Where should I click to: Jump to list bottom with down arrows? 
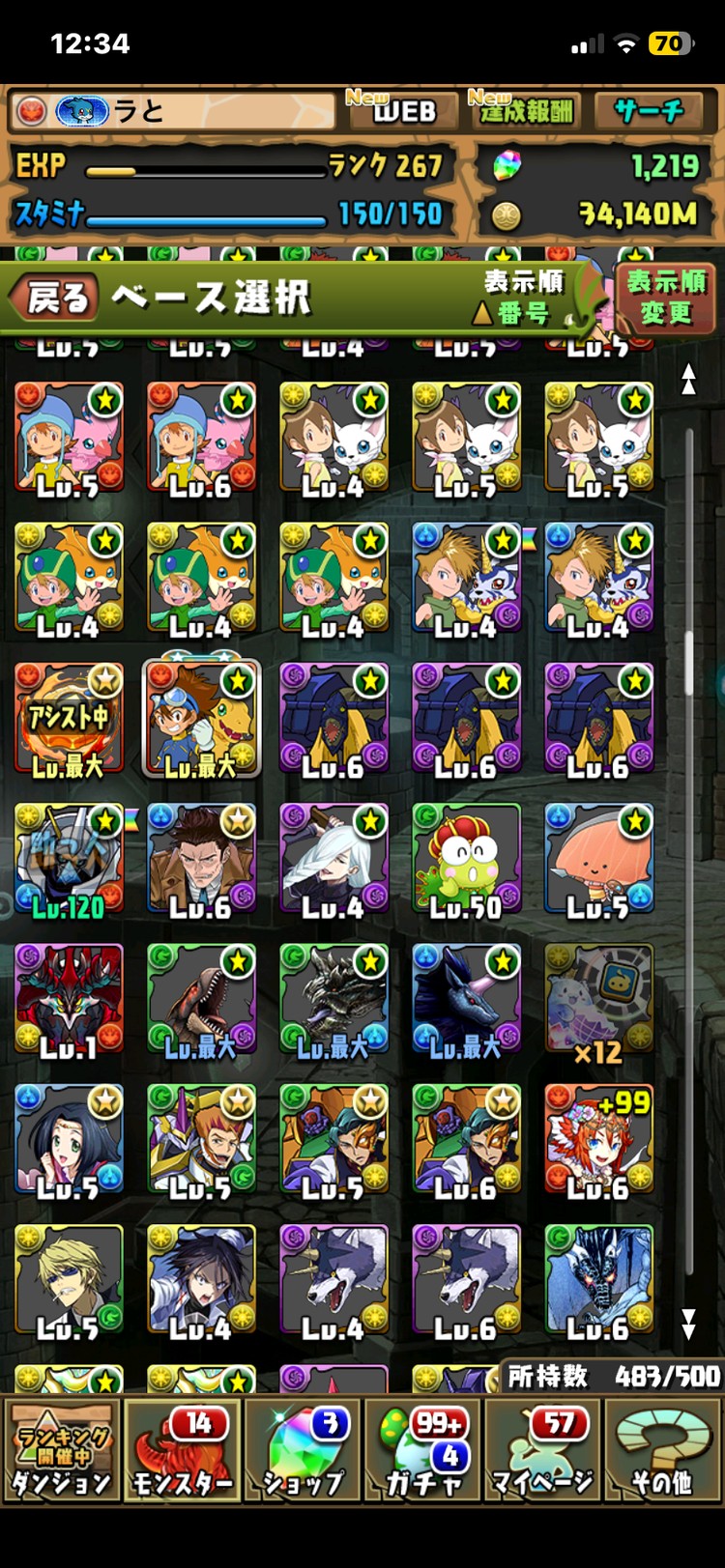click(x=688, y=1324)
